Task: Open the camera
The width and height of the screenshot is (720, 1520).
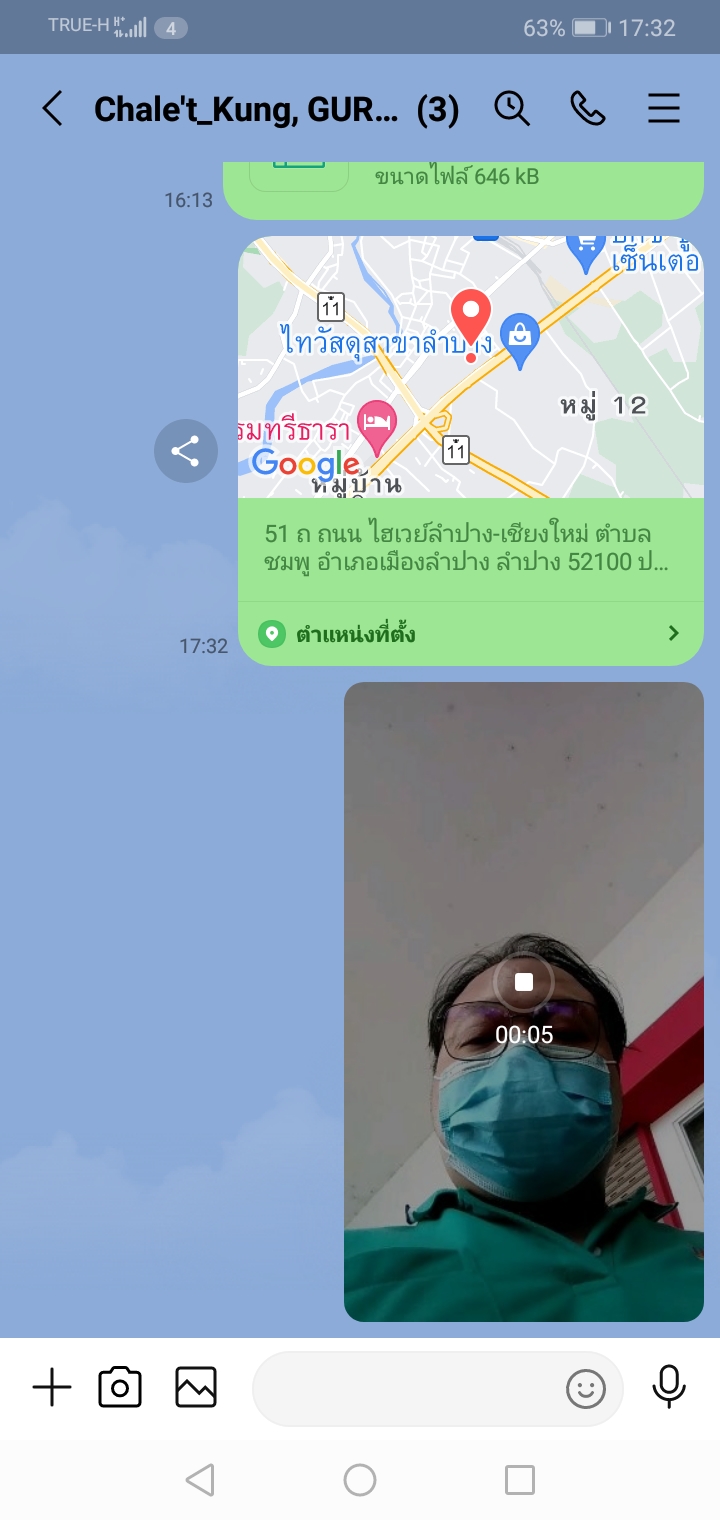Action: [120, 1388]
